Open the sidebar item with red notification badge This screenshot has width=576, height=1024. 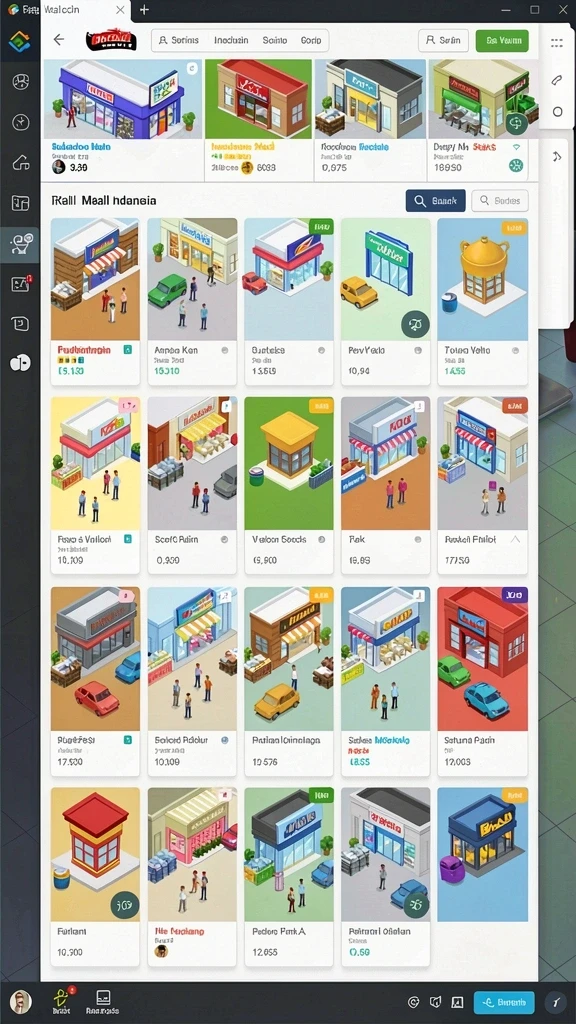pyautogui.click(x=20, y=285)
